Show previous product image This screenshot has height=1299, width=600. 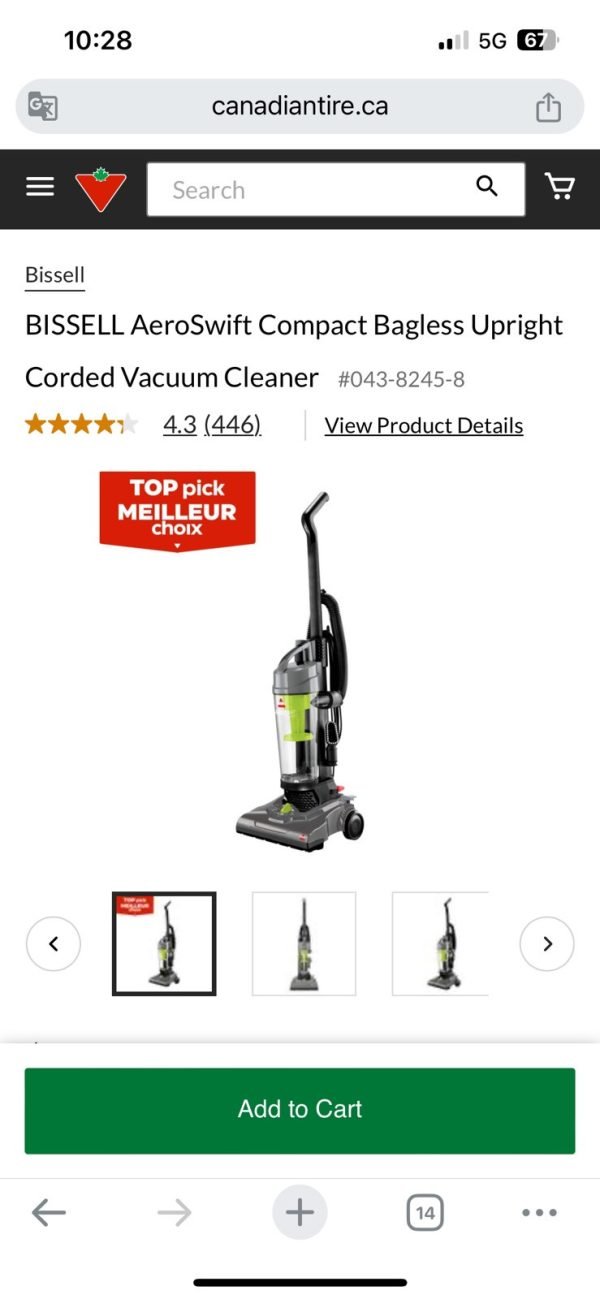click(x=53, y=943)
